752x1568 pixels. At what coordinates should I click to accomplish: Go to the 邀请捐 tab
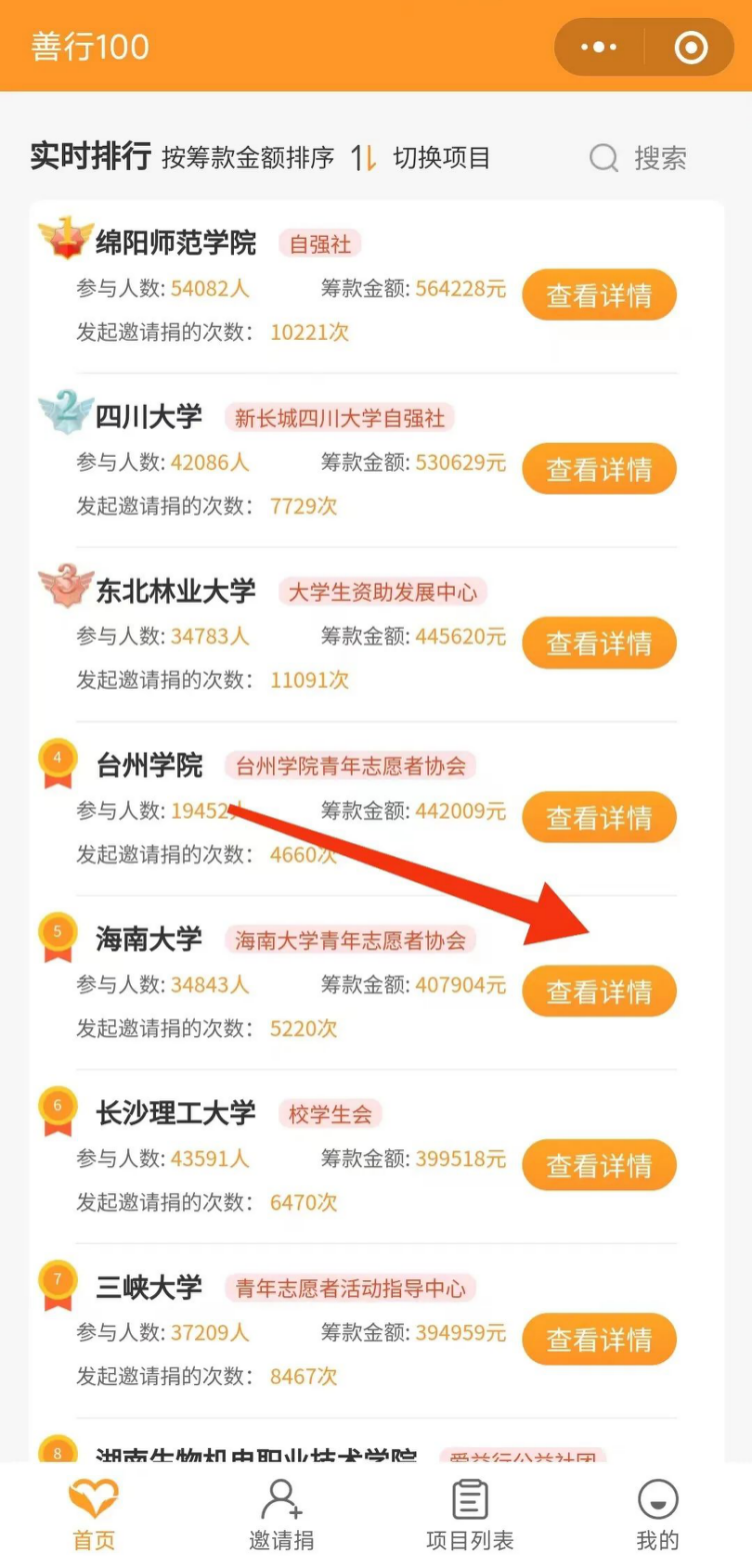pyautogui.click(x=281, y=1514)
